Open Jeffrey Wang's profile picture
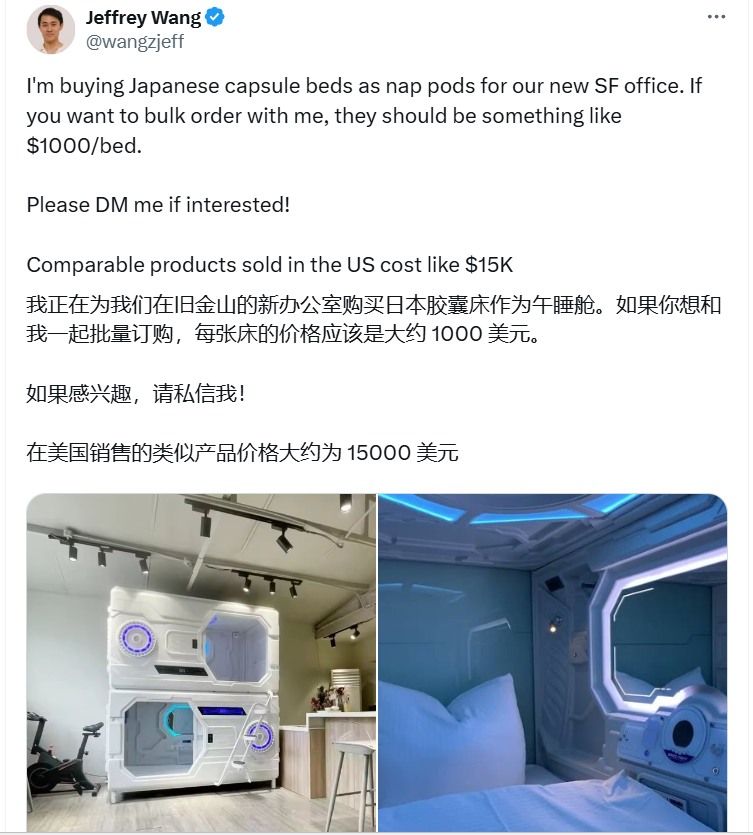 click(47, 28)
